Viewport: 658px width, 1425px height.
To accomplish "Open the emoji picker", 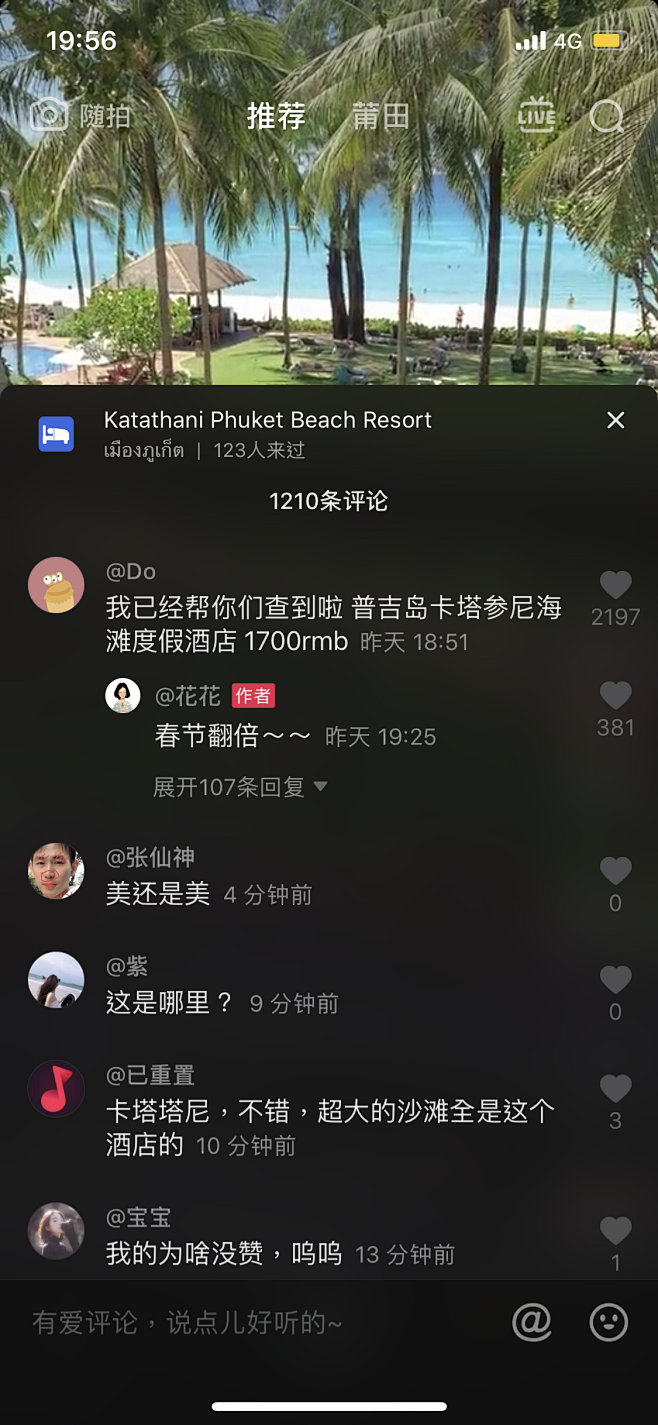I will (x=608, y=1323).
